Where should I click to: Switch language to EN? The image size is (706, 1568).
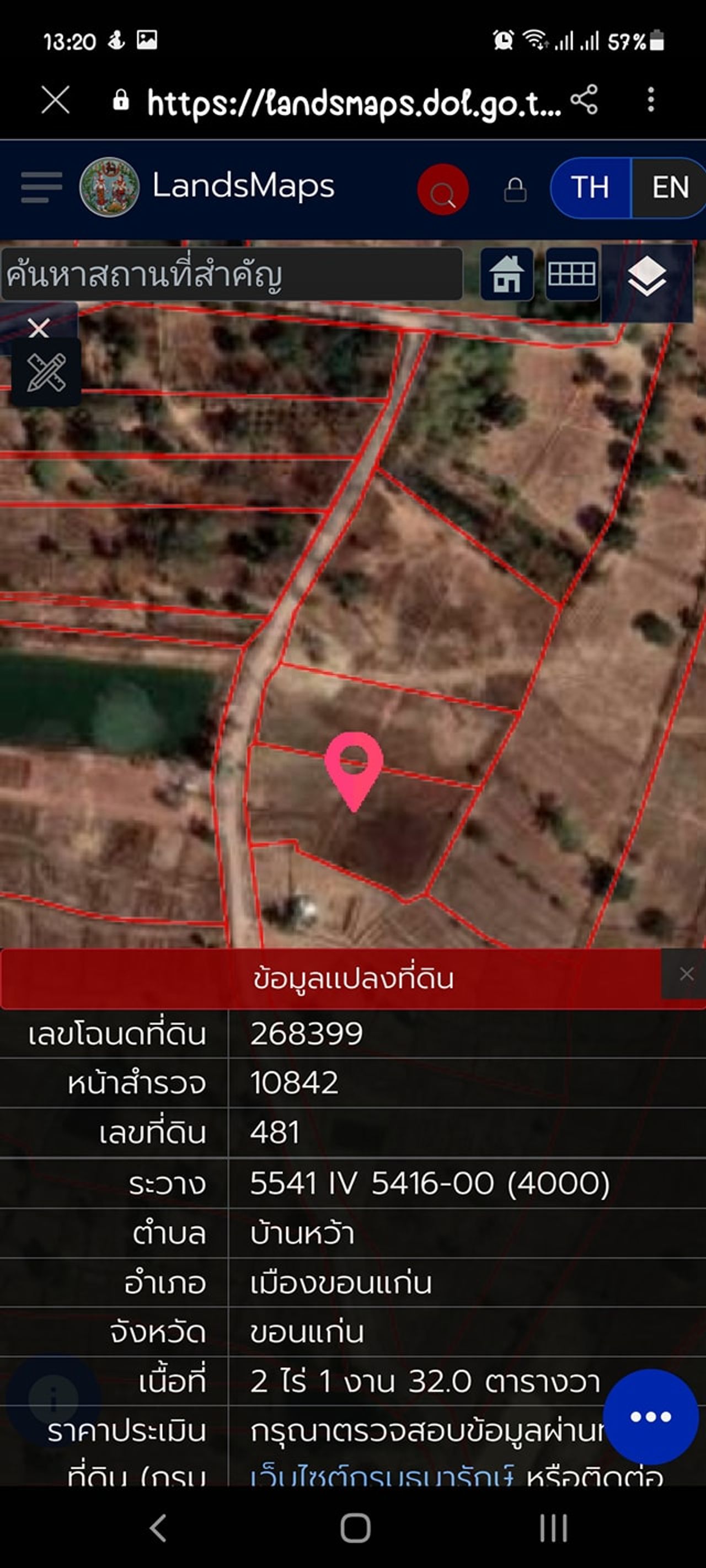(670, 187)
